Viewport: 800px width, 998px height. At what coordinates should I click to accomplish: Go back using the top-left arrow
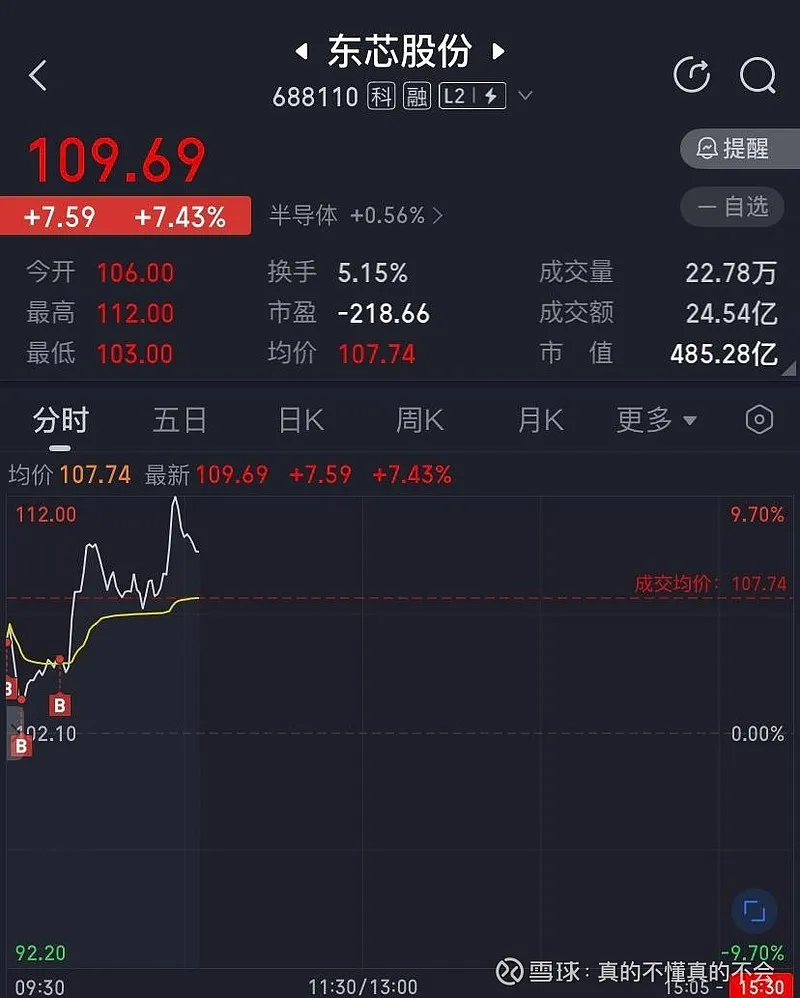click(x=38, y=75)
